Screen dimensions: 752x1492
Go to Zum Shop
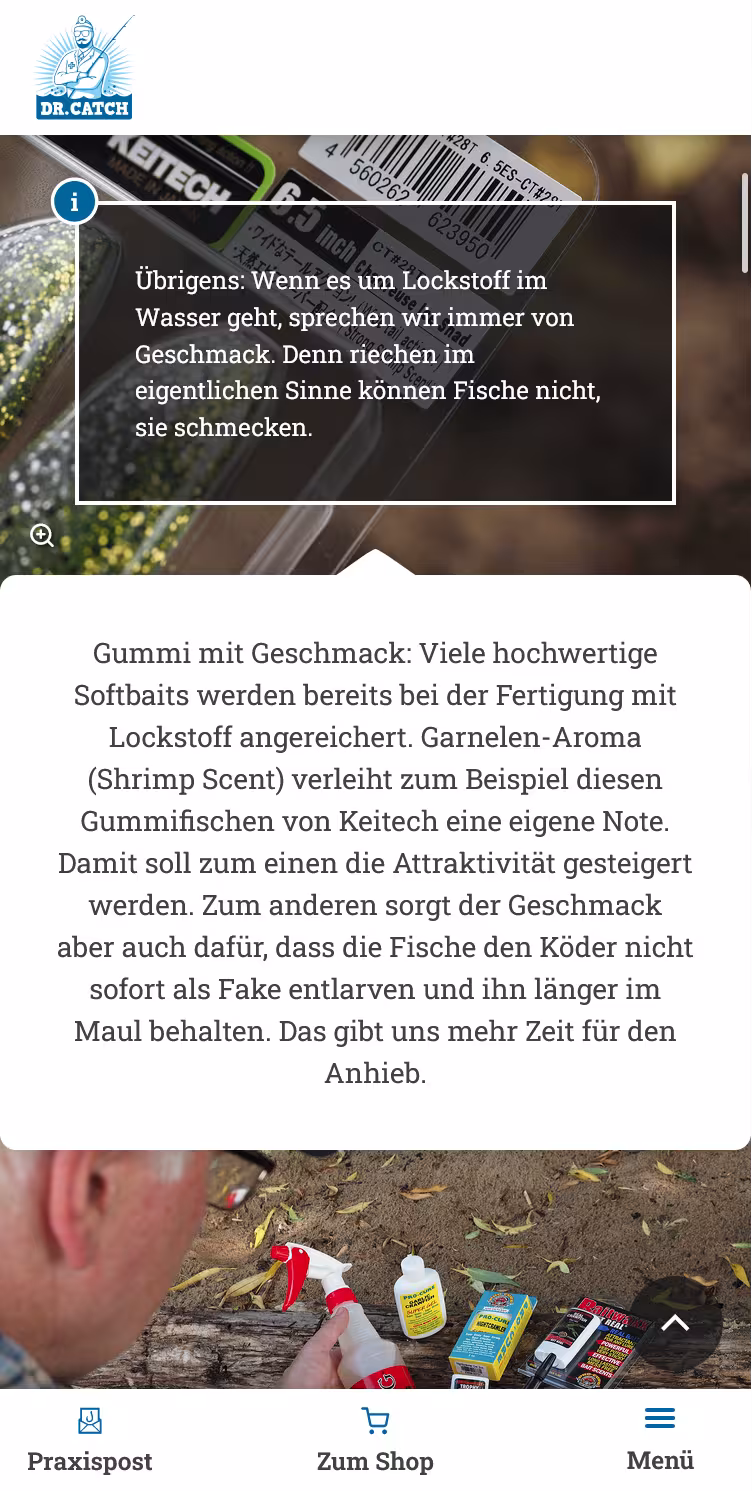click(375, 1441)
